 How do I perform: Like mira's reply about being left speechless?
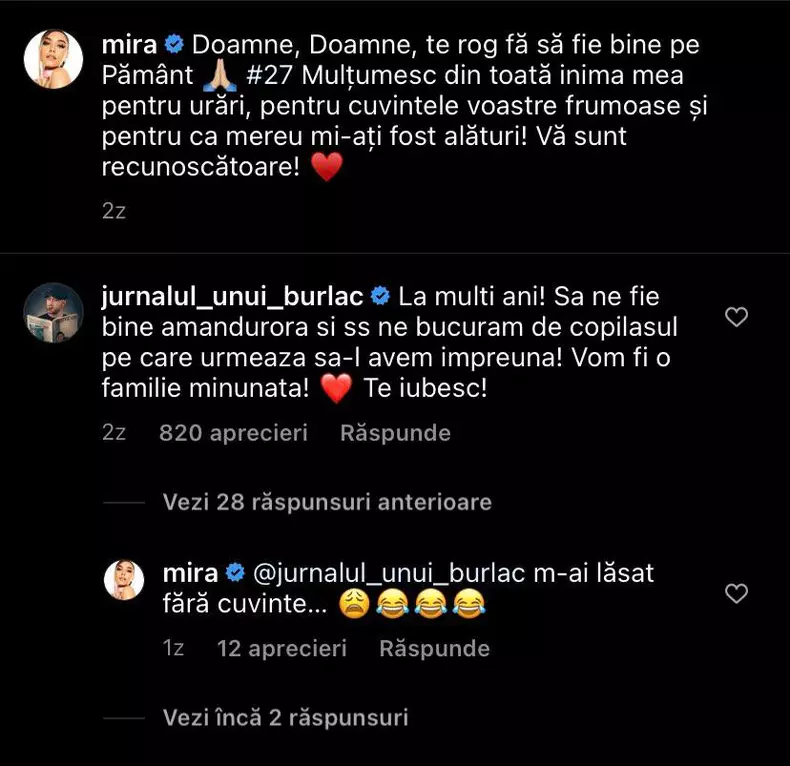736,594
